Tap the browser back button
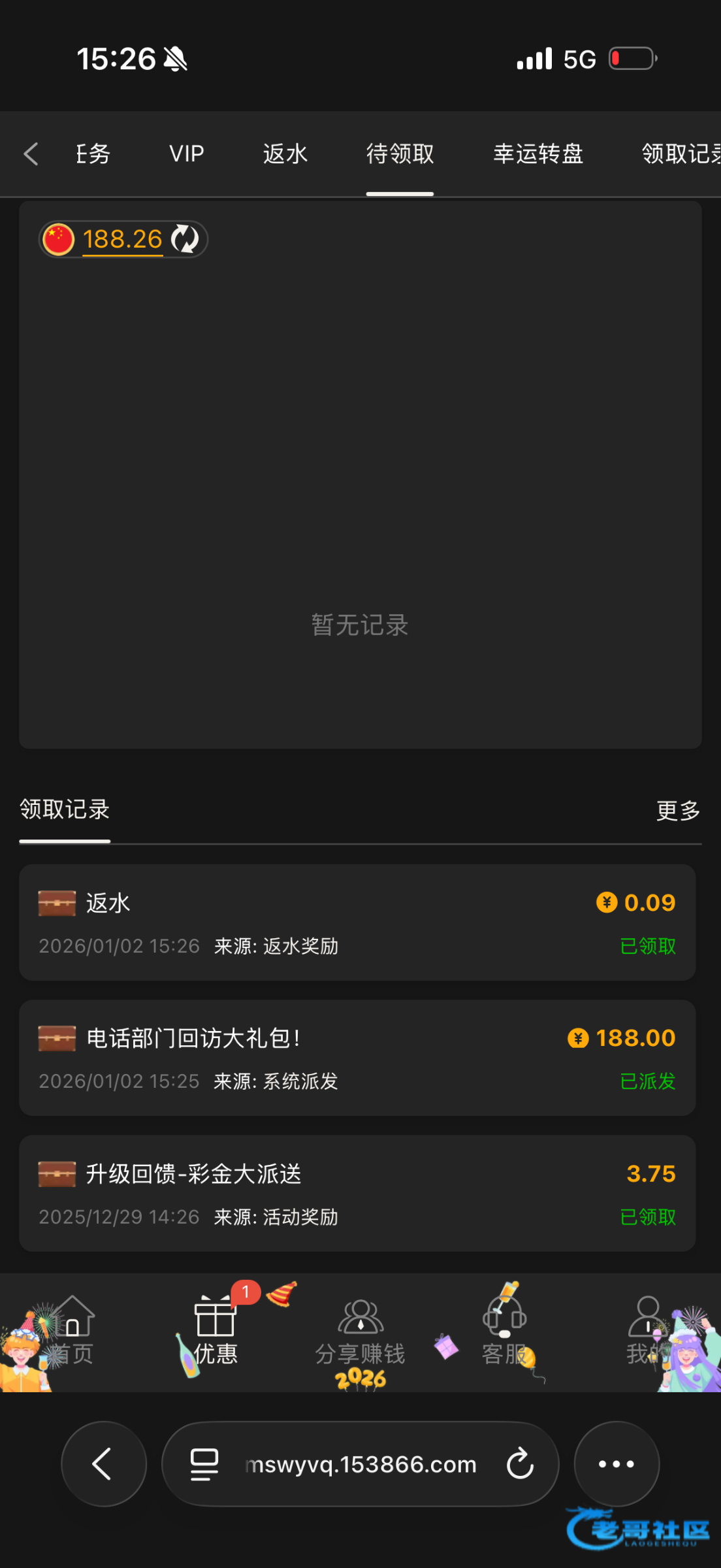This screenshot has height=1568, width=721. pyautogui.click(x=103, y=1463)
